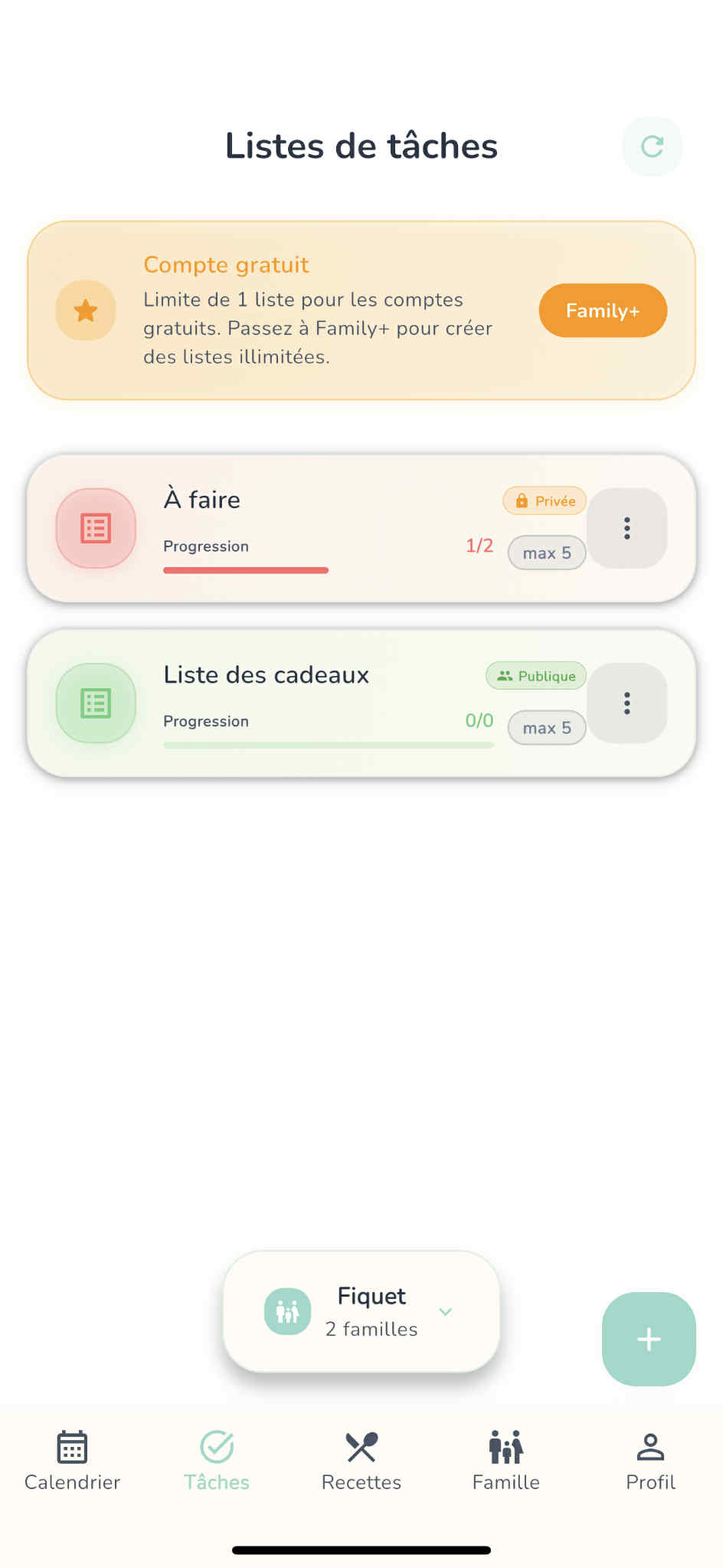Click the red progression bar of À faire

[245, 570]
